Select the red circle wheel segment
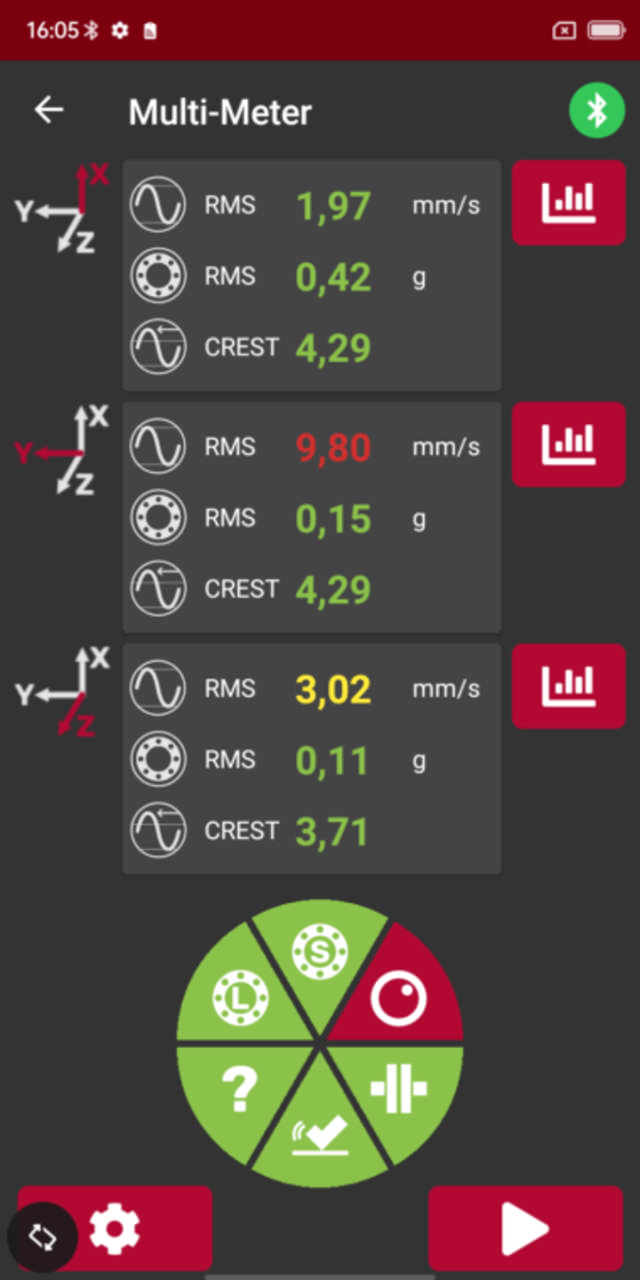The height and width of the screenshot is (1280, 640). pos(399,997)
